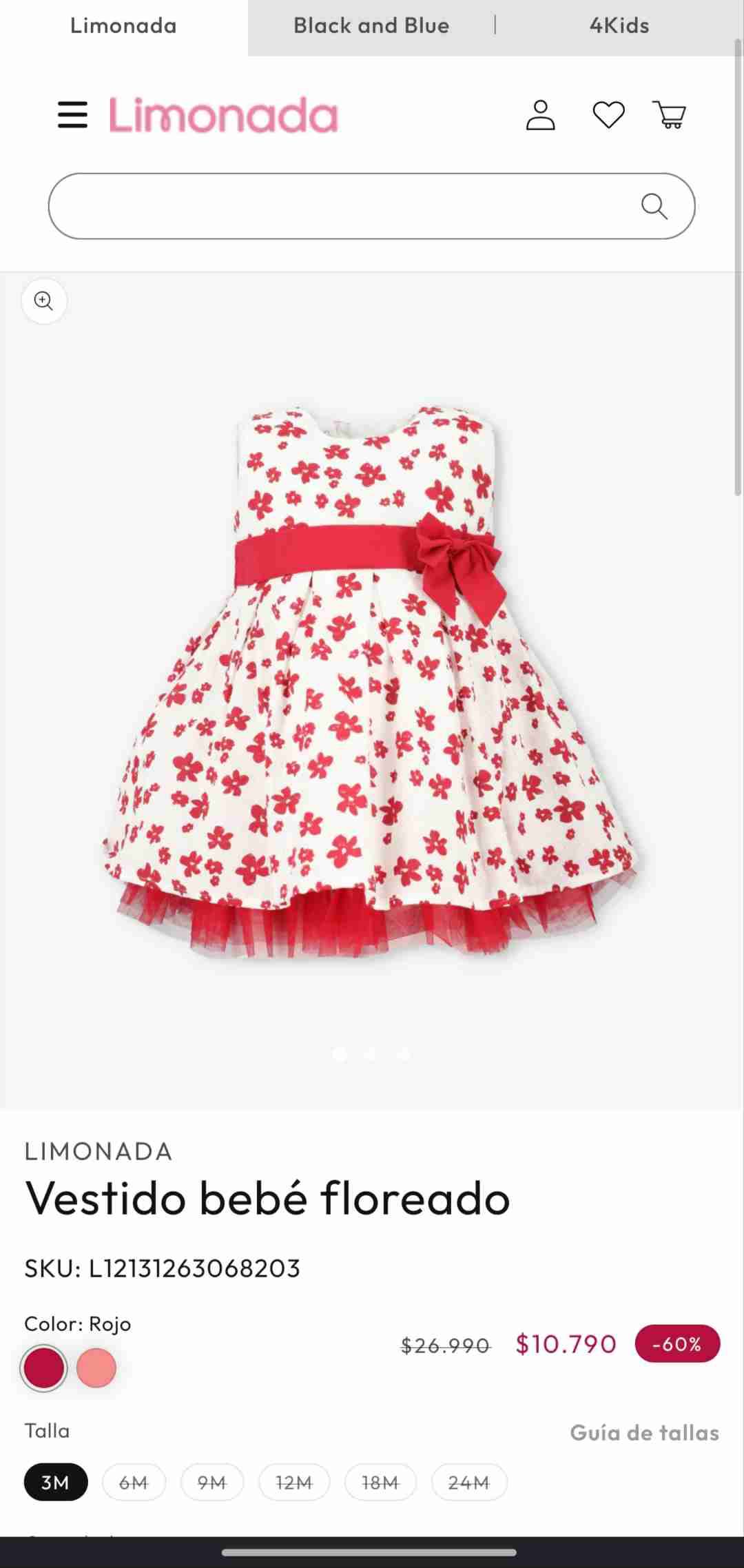Select the pink color swatch
Image resolution: width=744 pixels, height=1568 pixels.
coord(96,1368)
